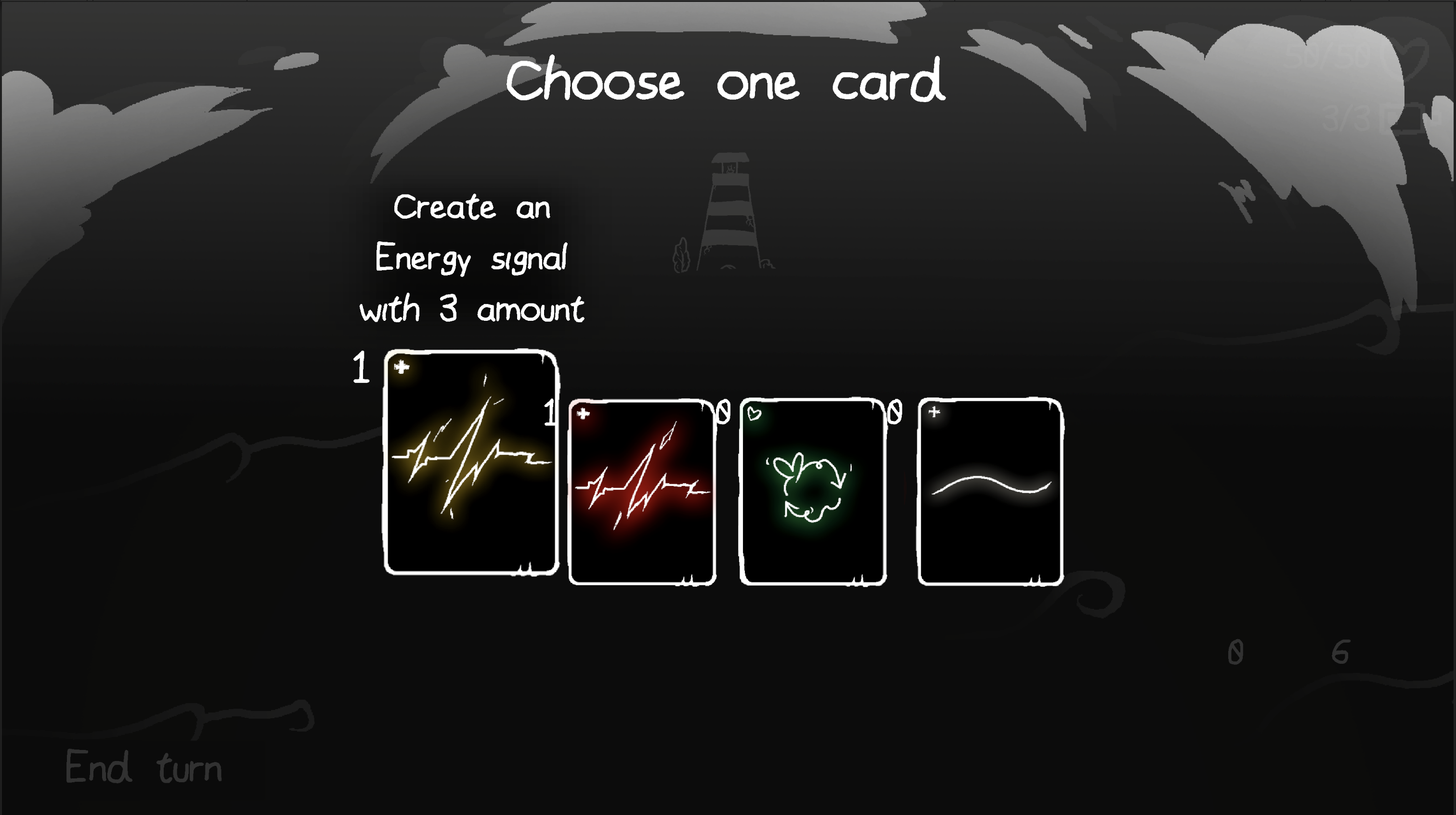Image resolution: width=1456 pixels, height=815 pixels.
Task: Select the white wave line card
Action: click(990, 491)
